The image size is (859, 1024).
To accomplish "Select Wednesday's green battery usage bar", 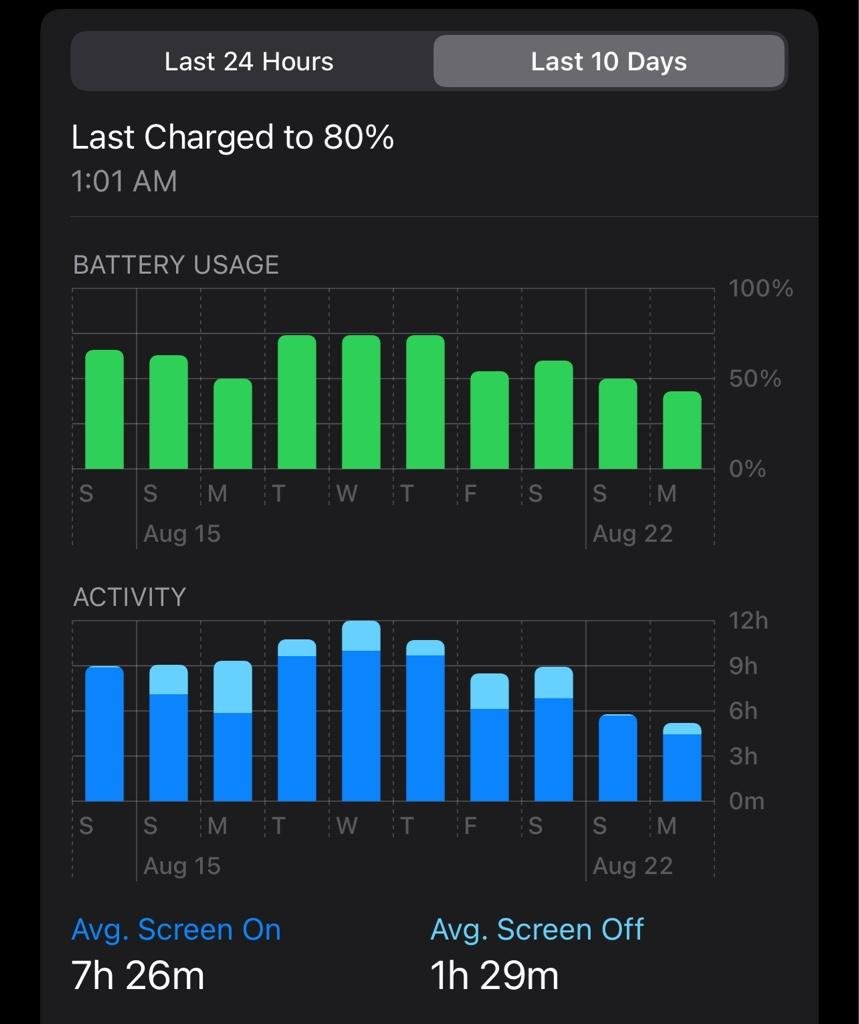I will pos(361,402).
